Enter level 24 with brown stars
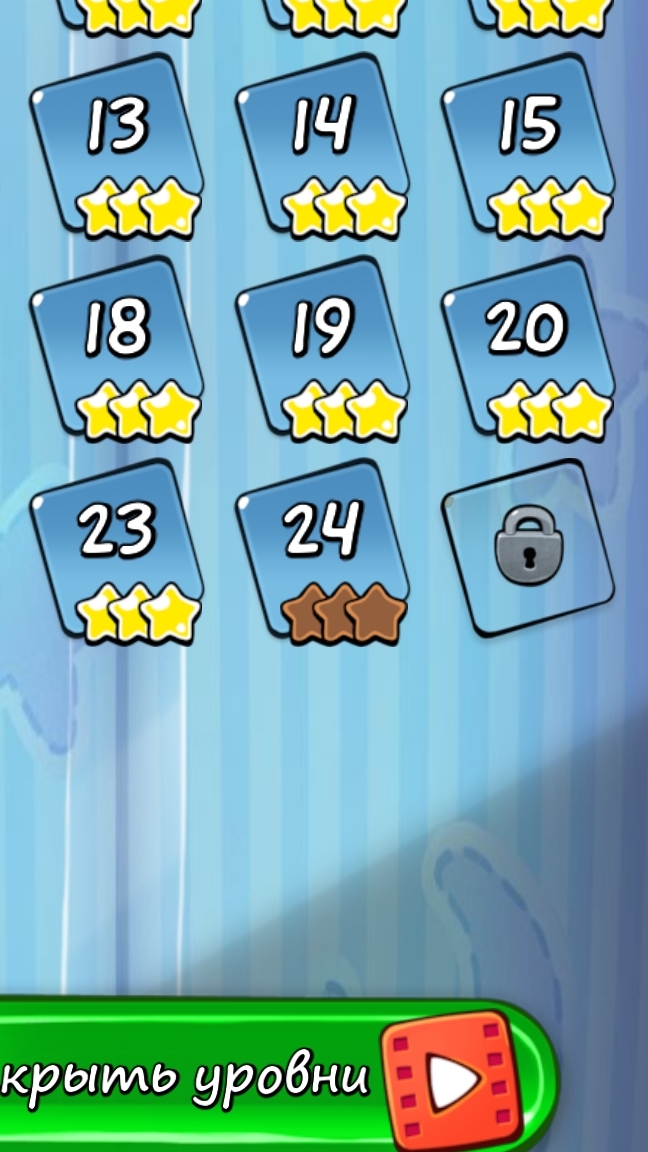 click(x=323, y=550)
